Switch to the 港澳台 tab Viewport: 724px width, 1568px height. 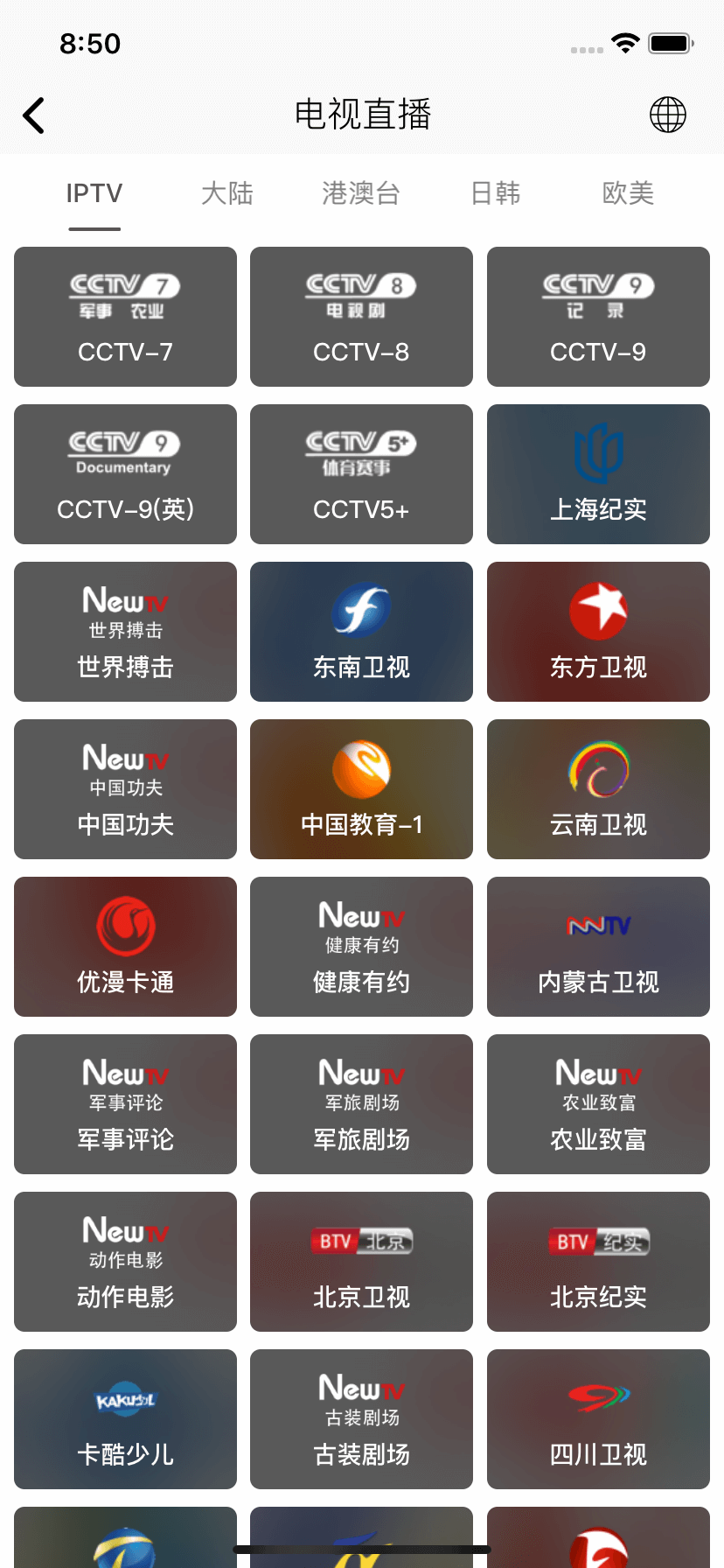[360, 193]
